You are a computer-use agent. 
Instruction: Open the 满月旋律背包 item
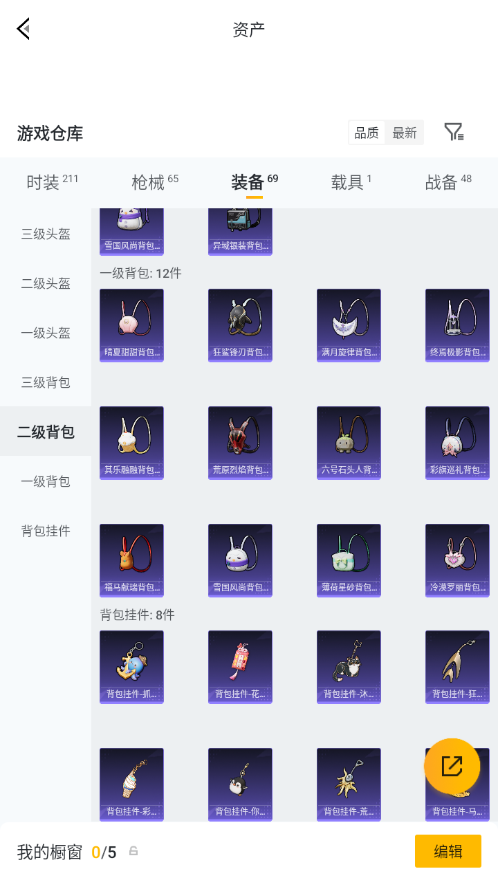click(x=349, y=325)
